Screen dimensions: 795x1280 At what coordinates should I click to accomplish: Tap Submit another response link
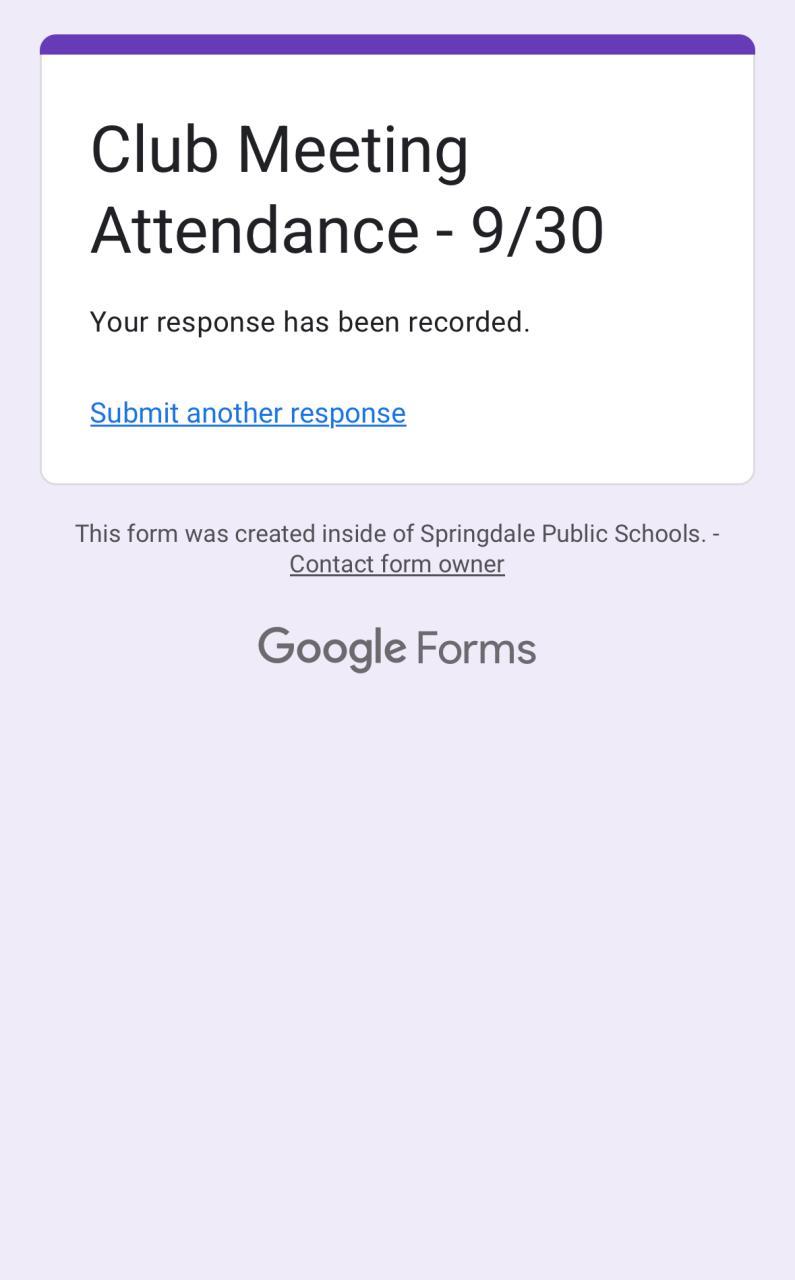click(248, 413)
